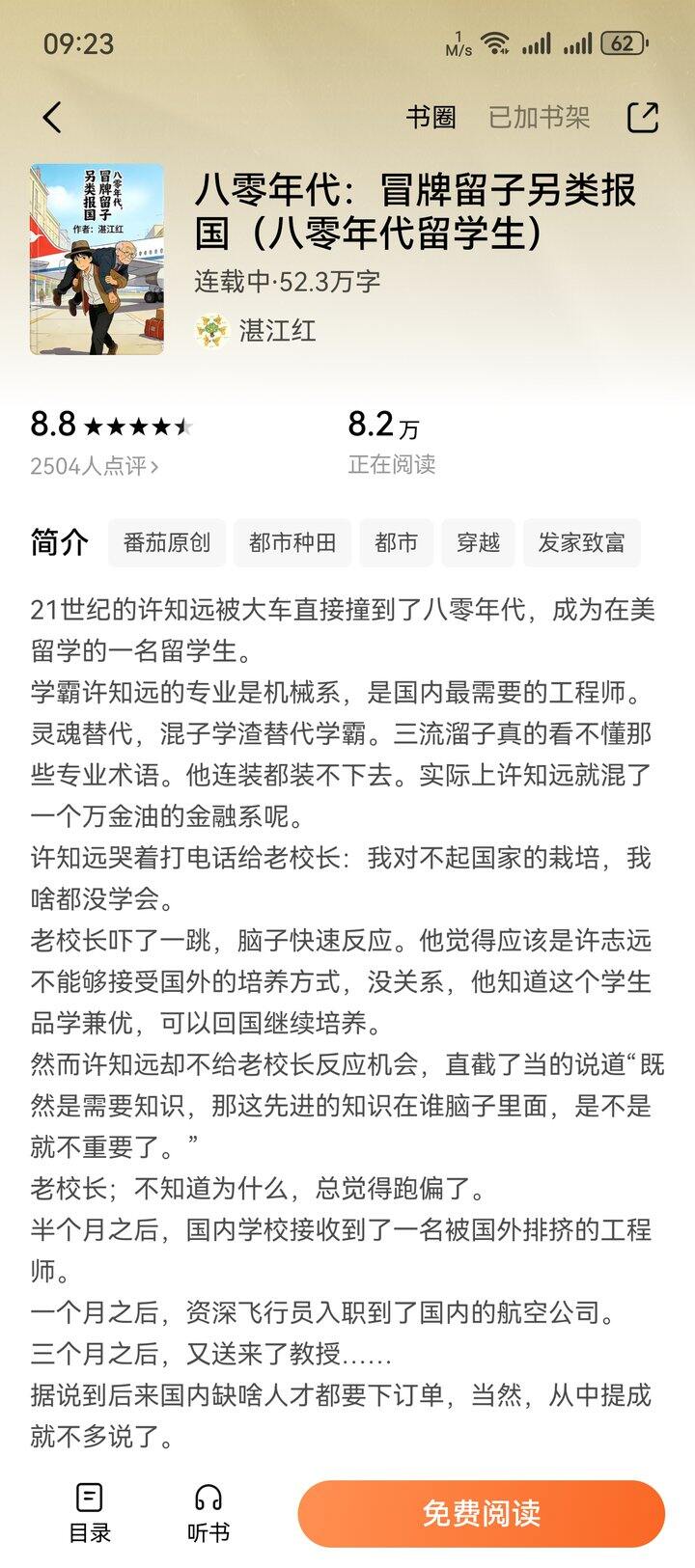
Task: Tap 已加书架 bookshelf button
Action: [x=539, y=118]
